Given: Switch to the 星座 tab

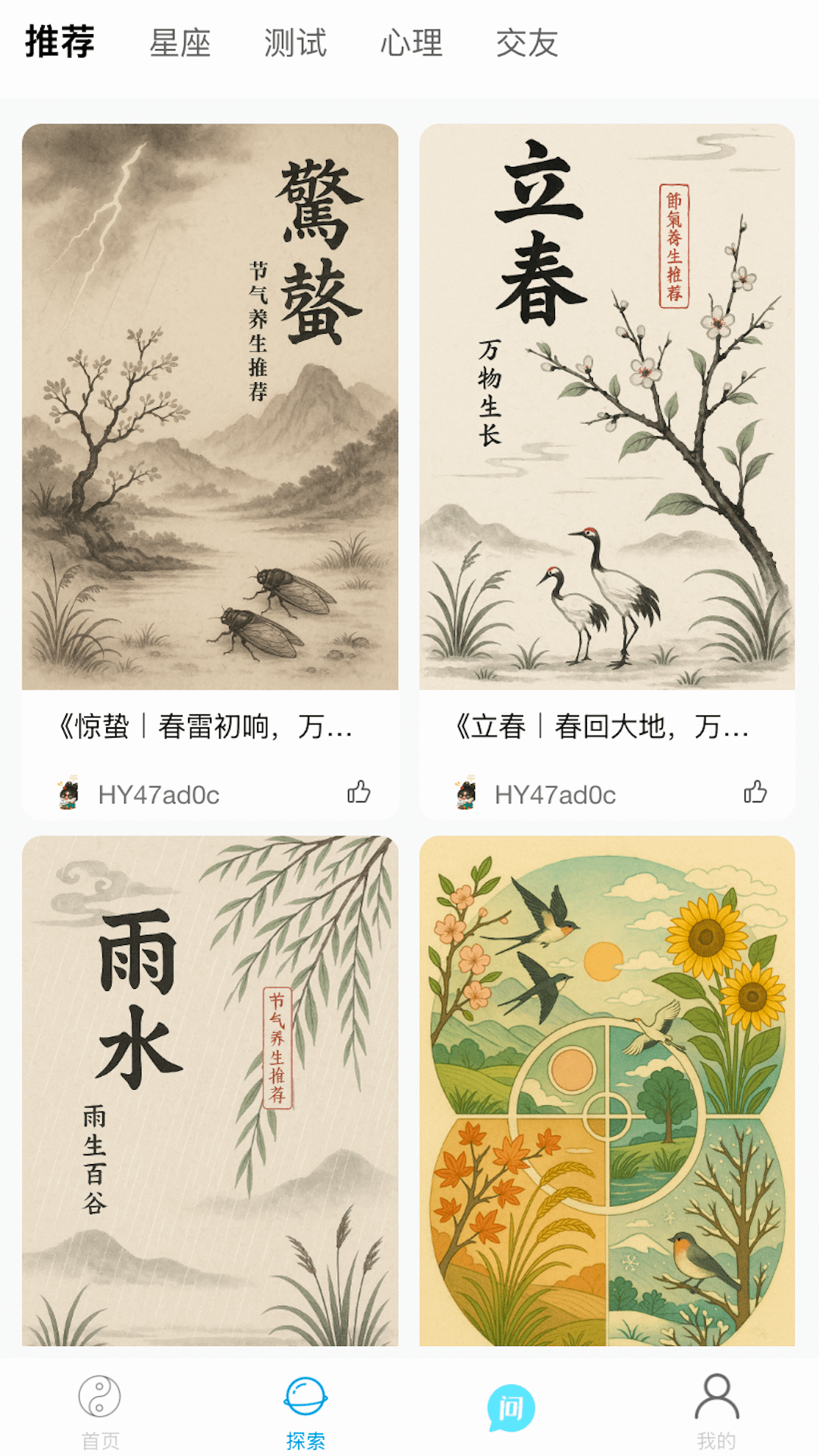Looking at the screenshot, I should click(x=180, y=43).
